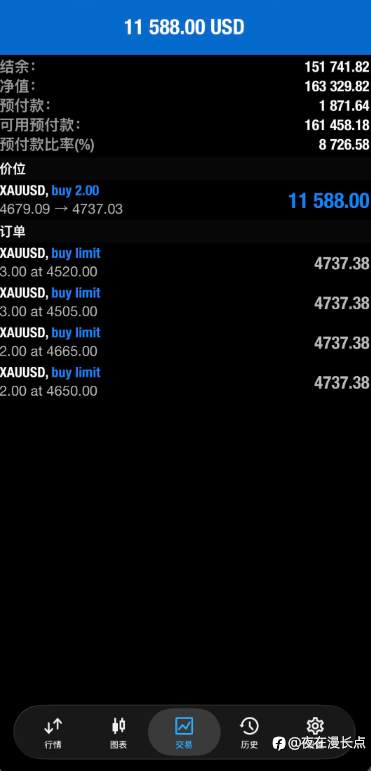Tap the buy limit order at 4665.00

(185, 342)
